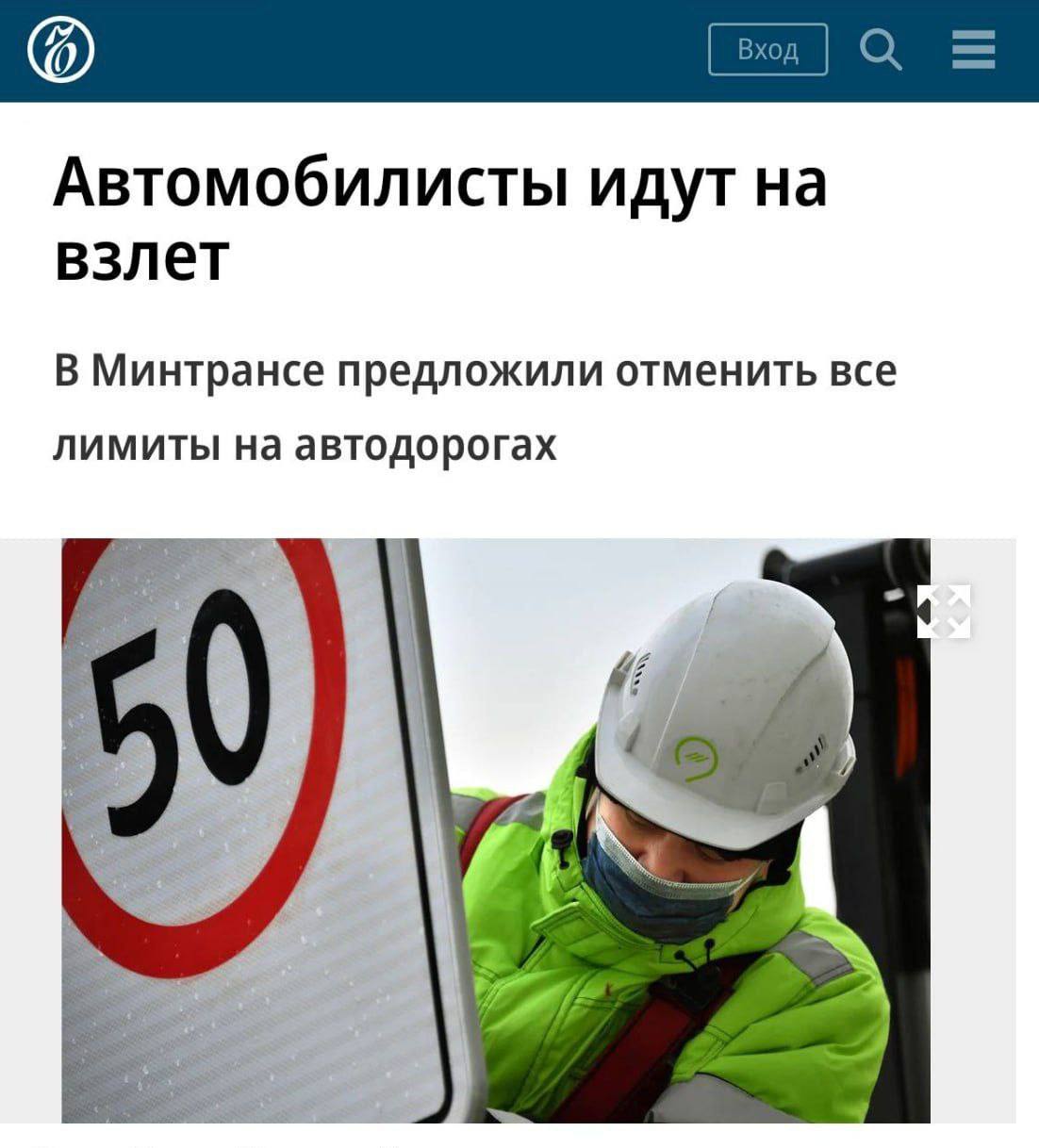Tap the Вход login button
This screenshot has width=1039, height=1148.
point(767,50)
